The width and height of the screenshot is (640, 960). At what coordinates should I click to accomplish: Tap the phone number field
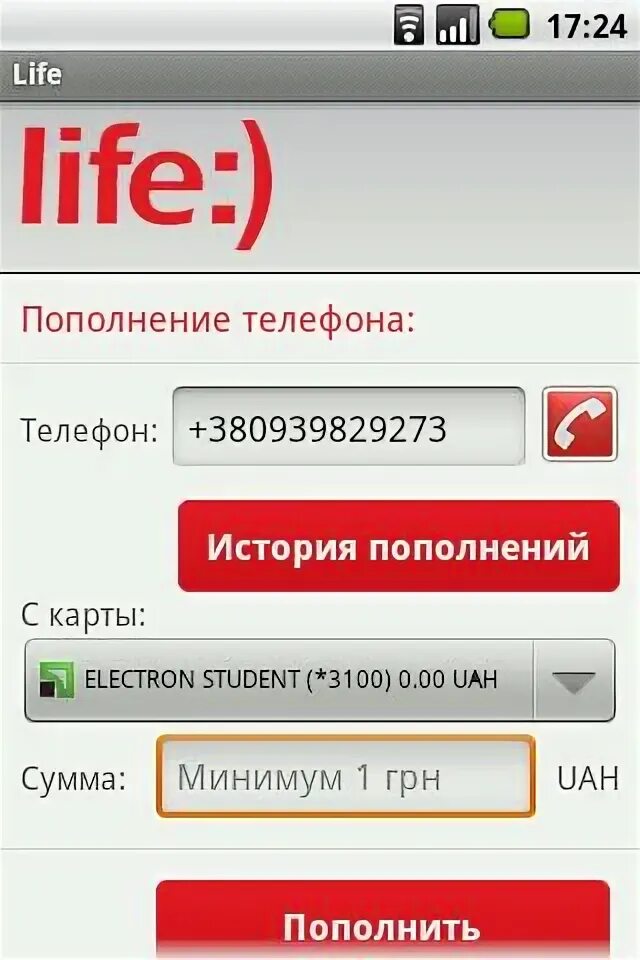tap(348, 427)
